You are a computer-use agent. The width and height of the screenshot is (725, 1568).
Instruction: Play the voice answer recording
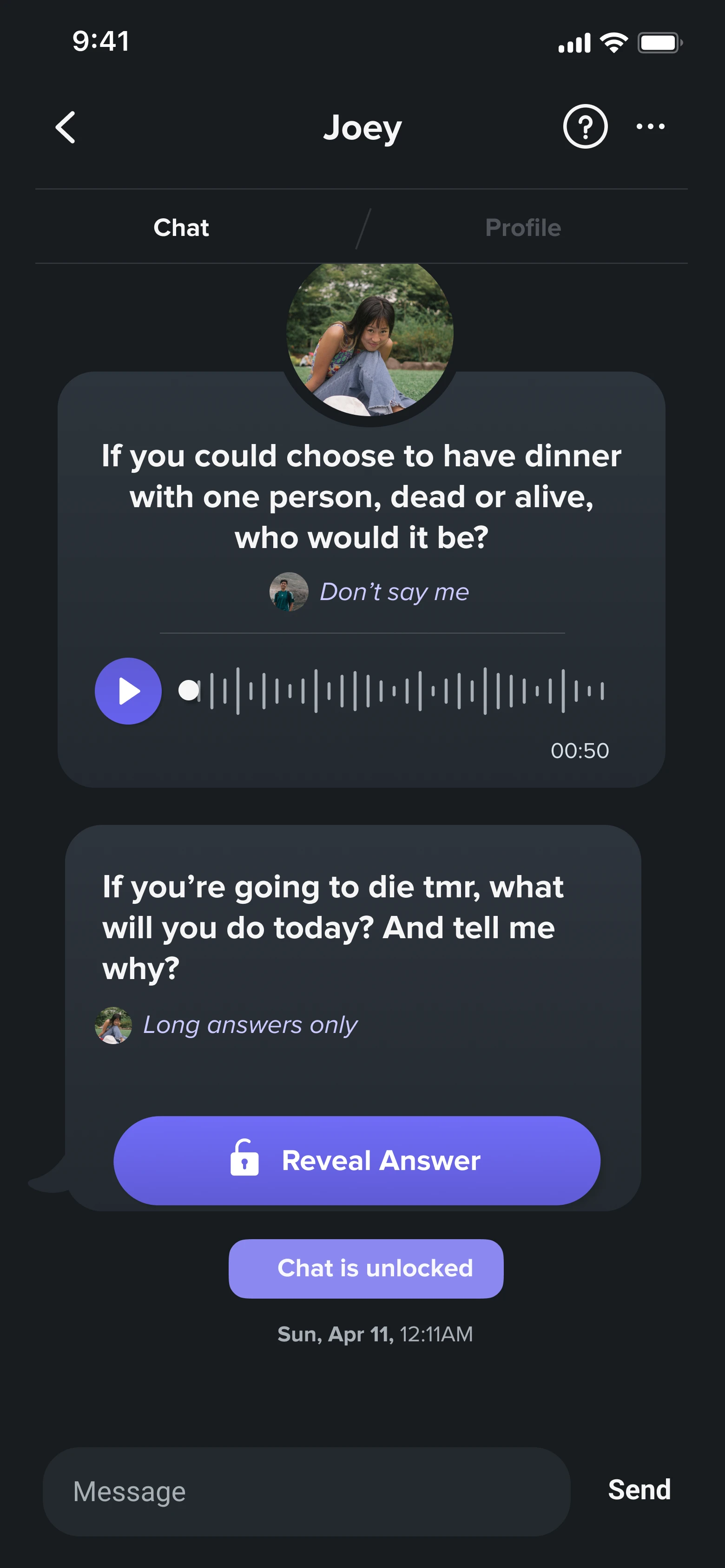(128, 691)
